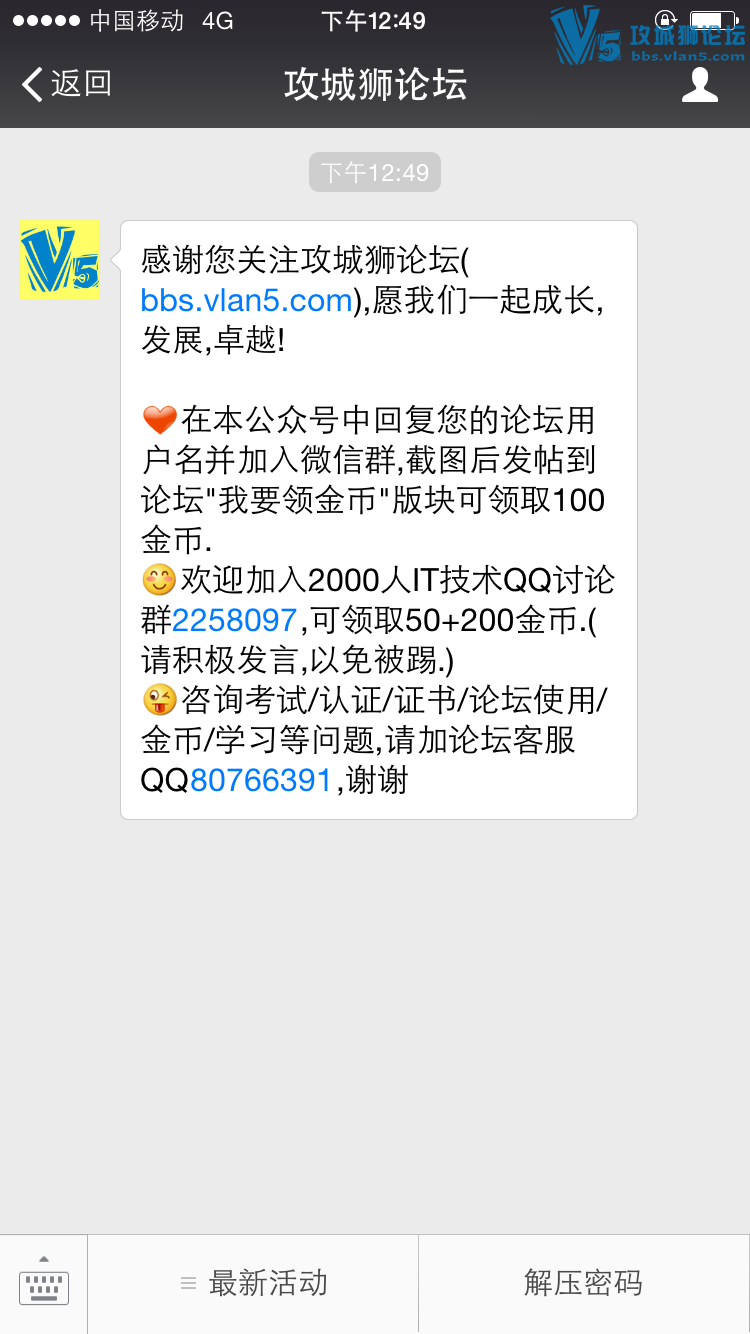Go back with the 返回 button

[66, 84]
